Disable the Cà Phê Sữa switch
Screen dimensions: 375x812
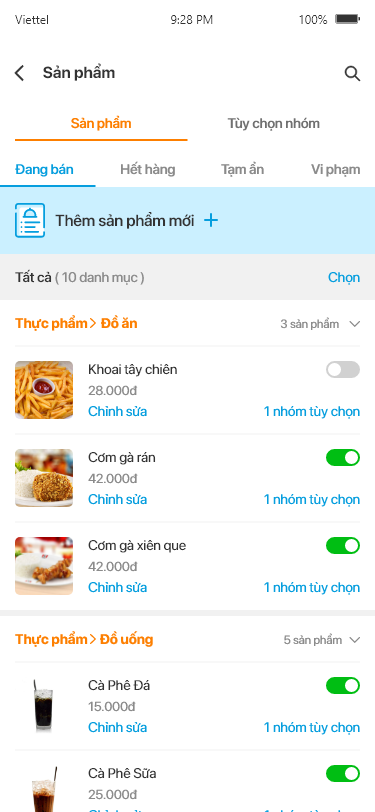tap(343, 773)
